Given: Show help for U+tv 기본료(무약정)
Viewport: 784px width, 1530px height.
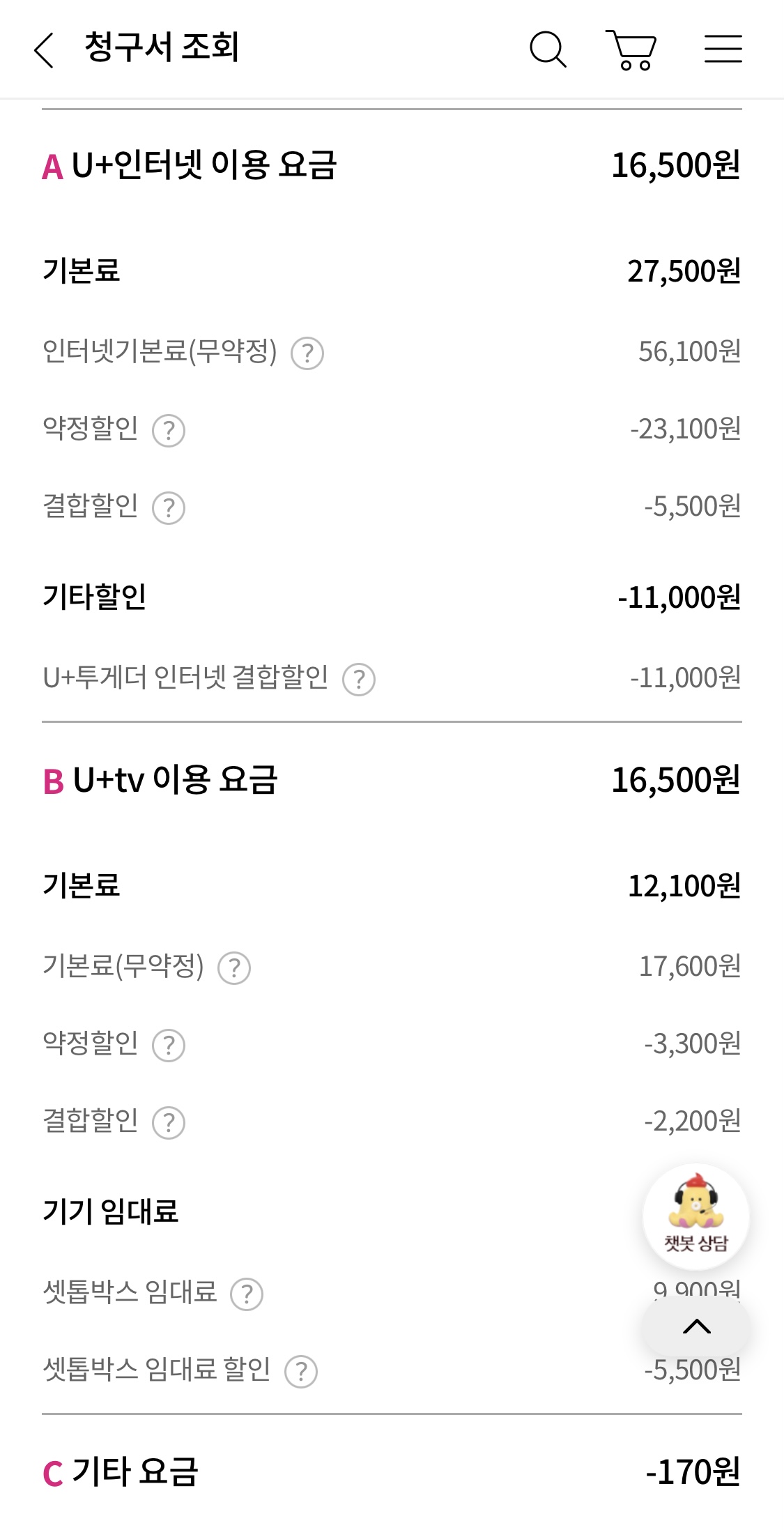Looking at the screenshot, I should 234,968.
